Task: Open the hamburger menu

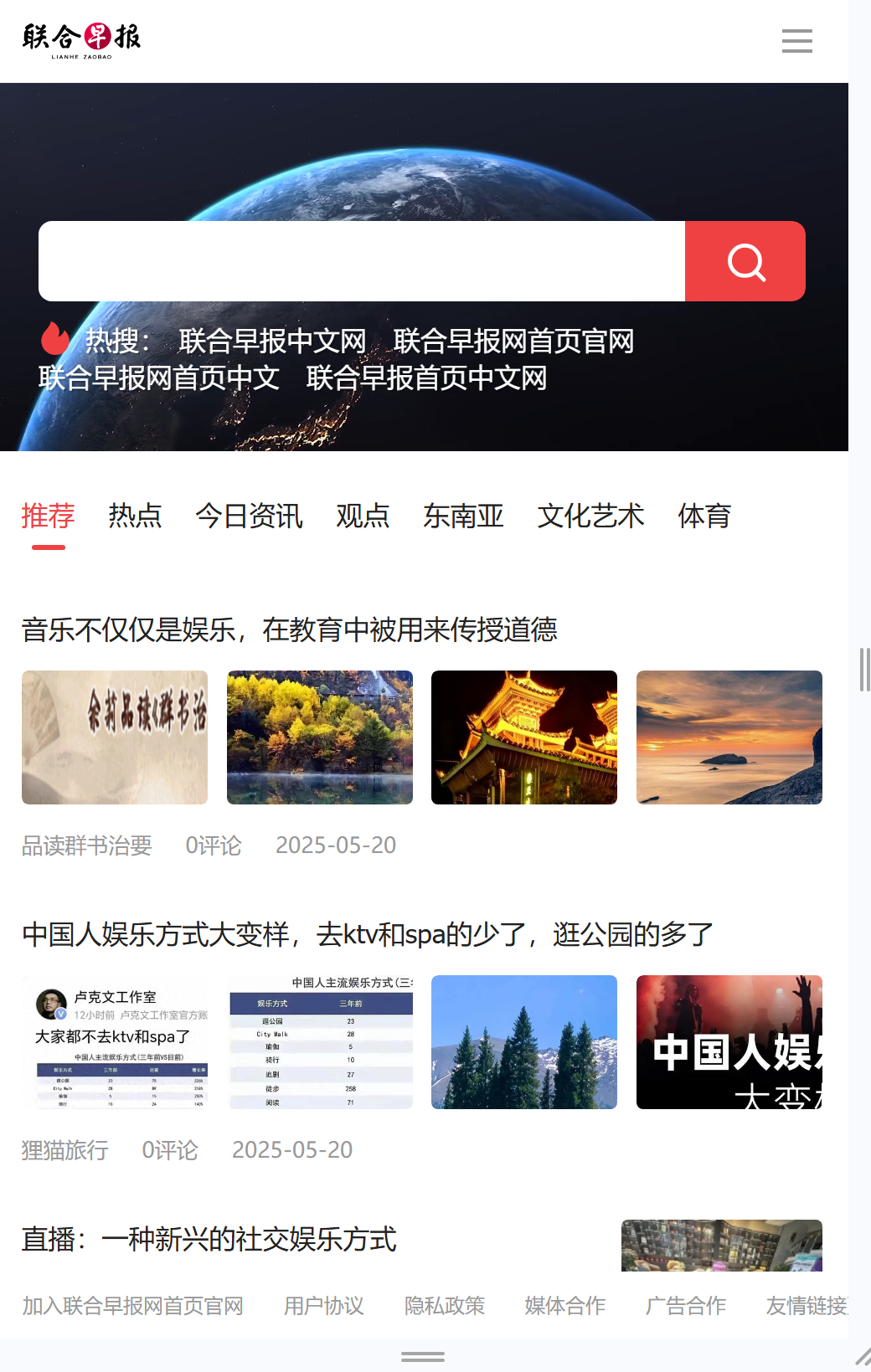Action: pyautogui.click(x=796, y=41)
